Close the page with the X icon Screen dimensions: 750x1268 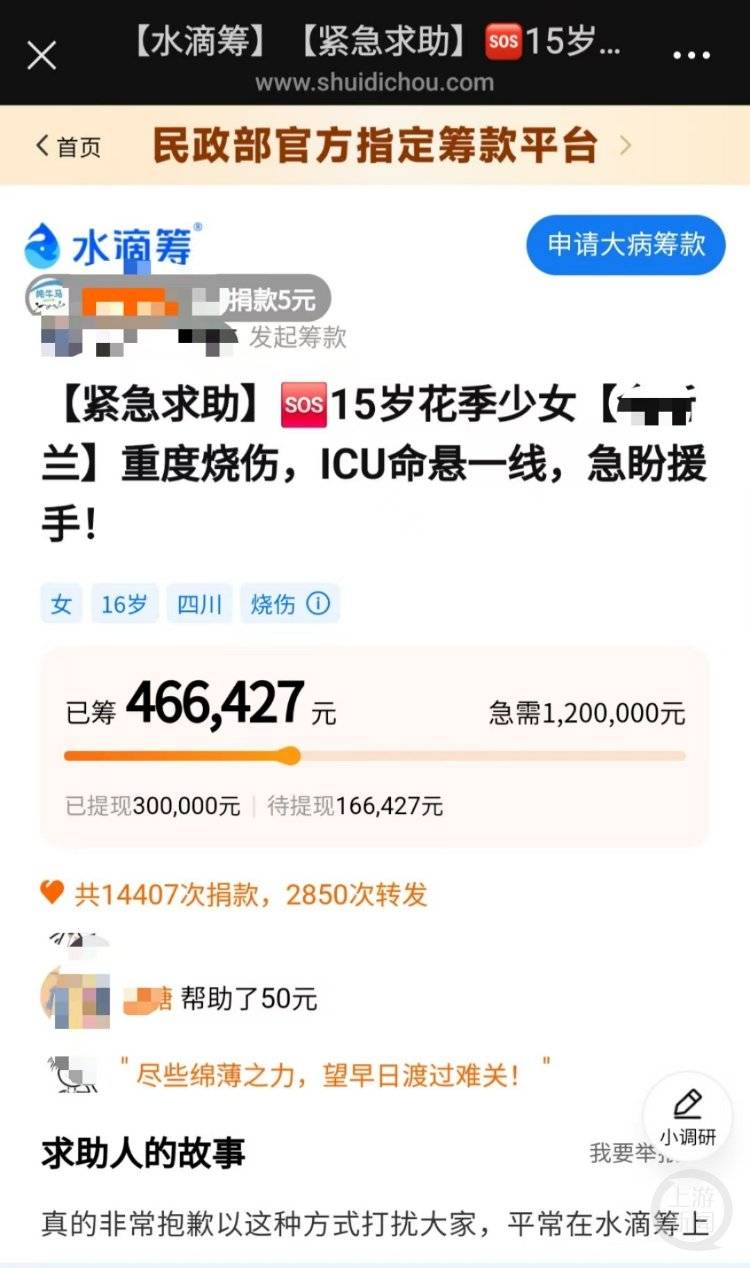click(42, 53)
